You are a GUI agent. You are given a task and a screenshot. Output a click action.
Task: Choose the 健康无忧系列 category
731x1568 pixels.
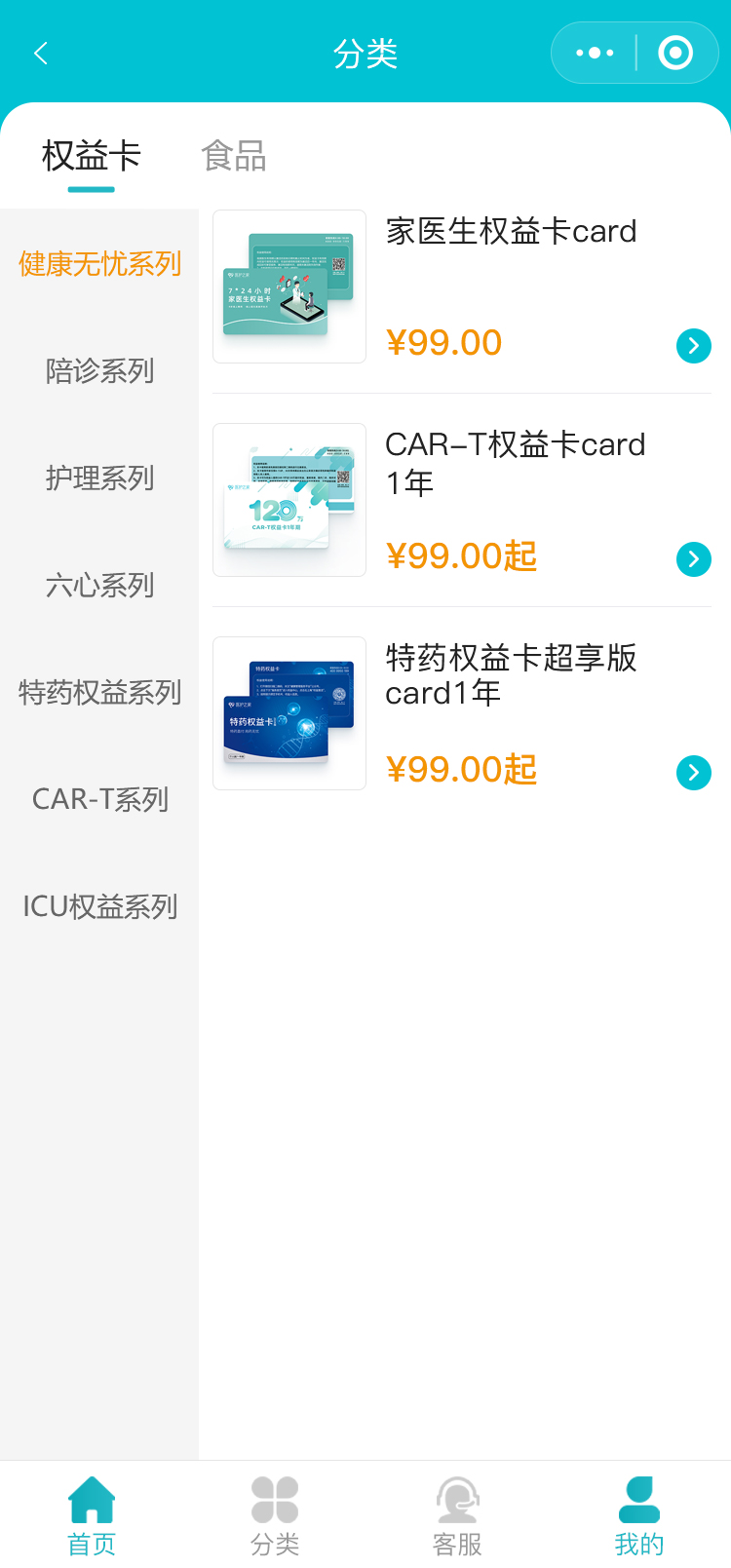point(99,263)
